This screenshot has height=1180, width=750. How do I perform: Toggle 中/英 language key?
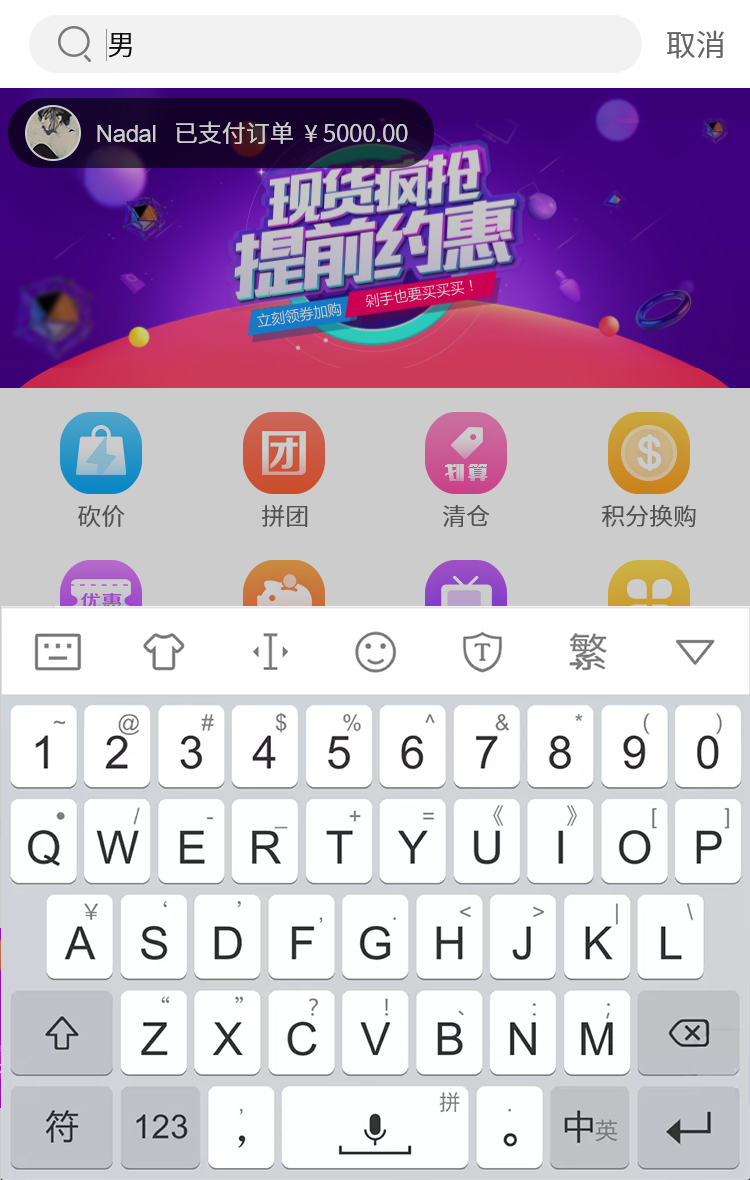click(589, 1128)
